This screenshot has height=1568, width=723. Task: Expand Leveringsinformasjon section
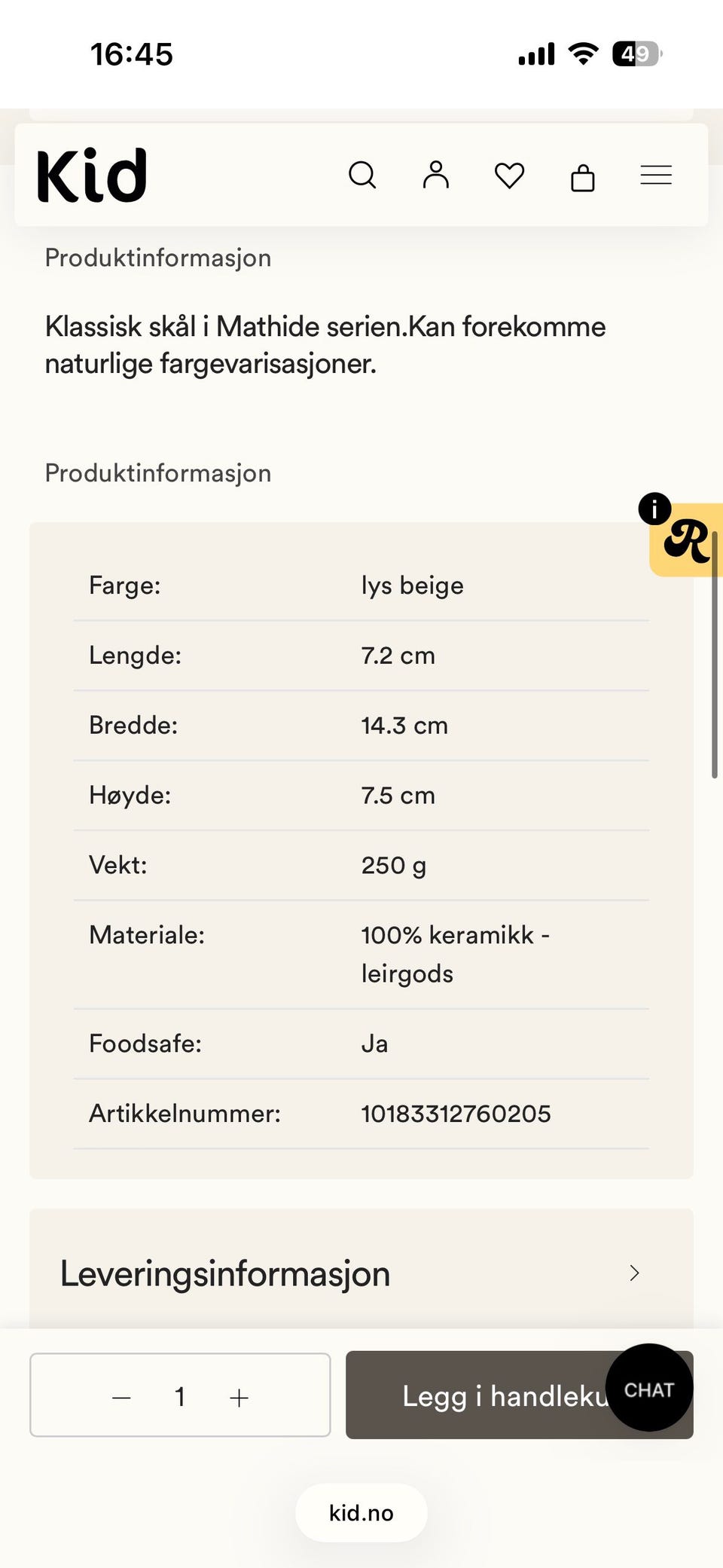[361, 1273]
